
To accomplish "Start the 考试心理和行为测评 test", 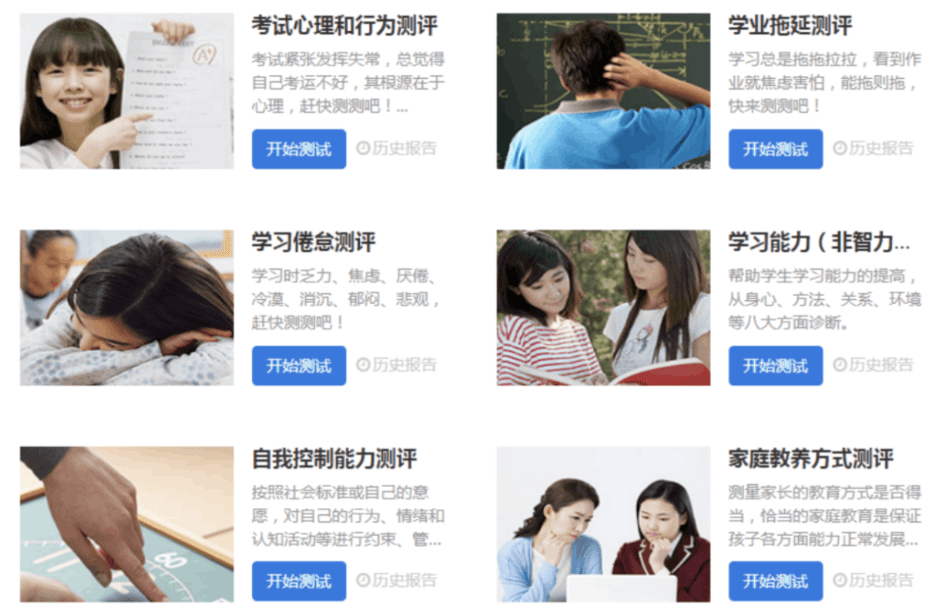I will (x=298, y=149).
